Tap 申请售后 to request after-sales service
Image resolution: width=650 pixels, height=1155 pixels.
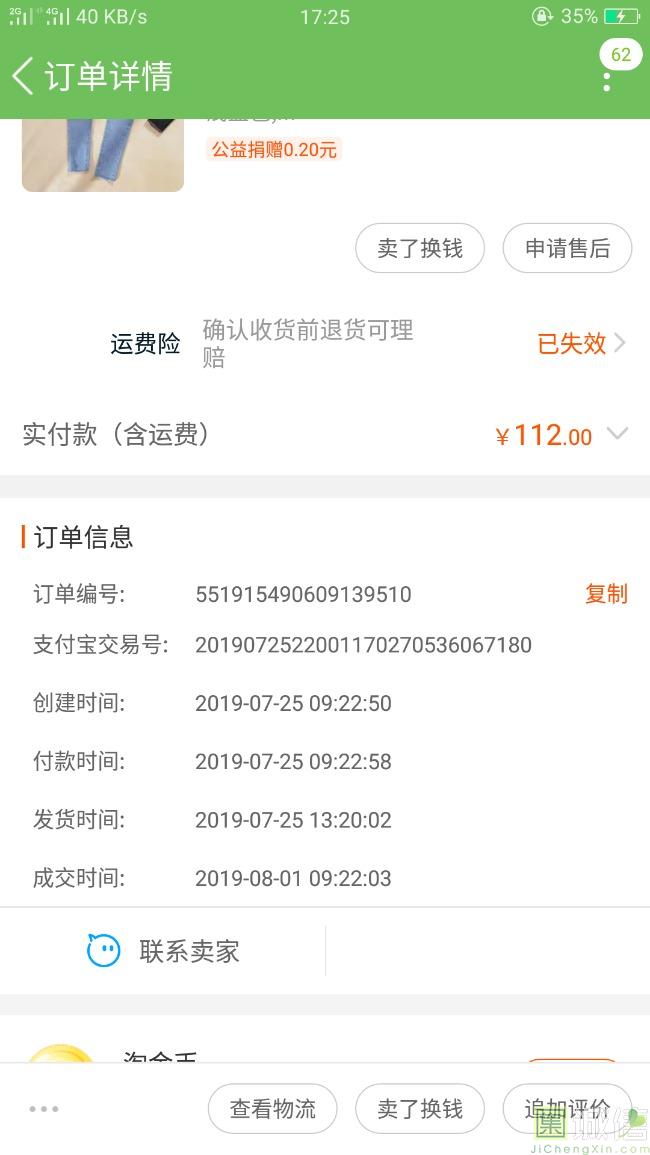567,248
